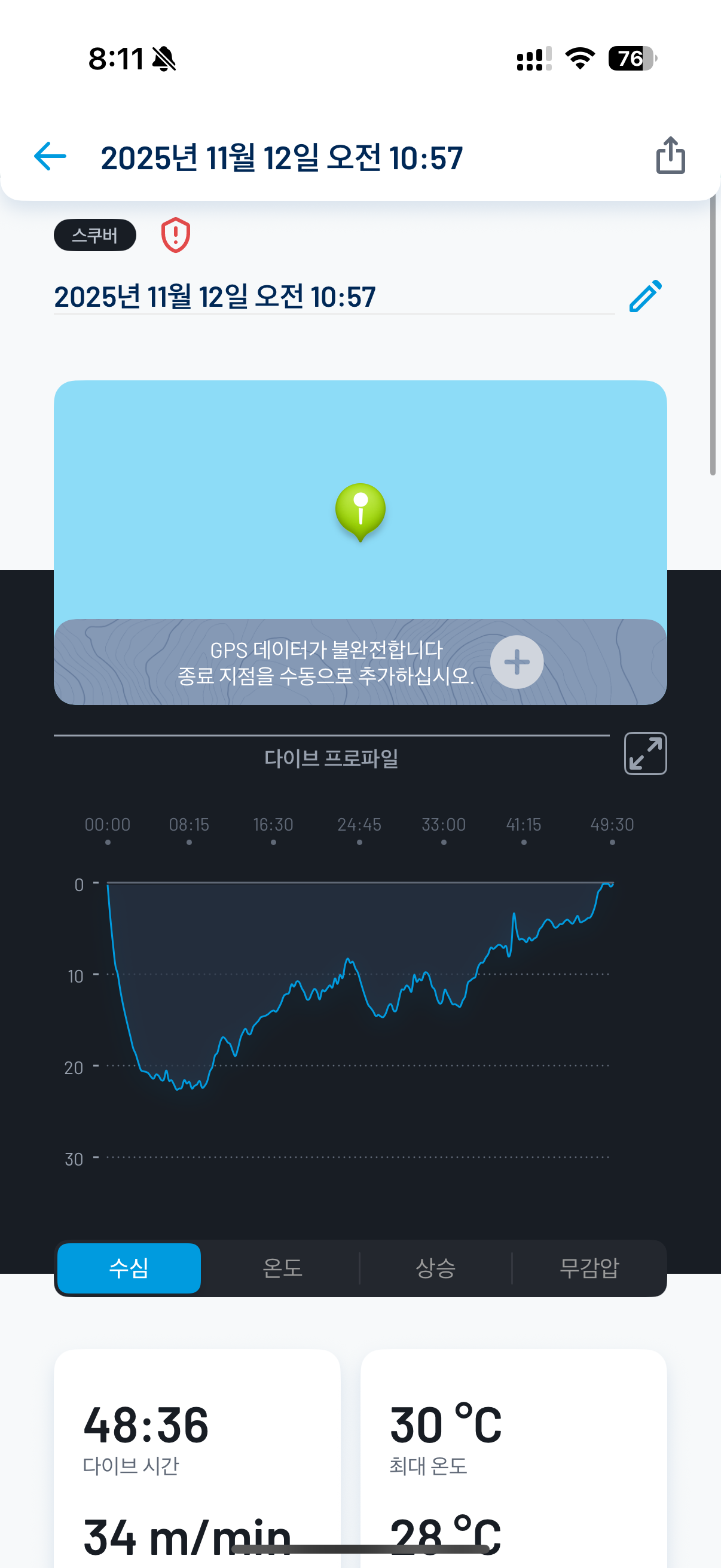Expand the dive profile chart fullscreen
The width and height of the screenshot is (721, 1568).
(645, 753)
